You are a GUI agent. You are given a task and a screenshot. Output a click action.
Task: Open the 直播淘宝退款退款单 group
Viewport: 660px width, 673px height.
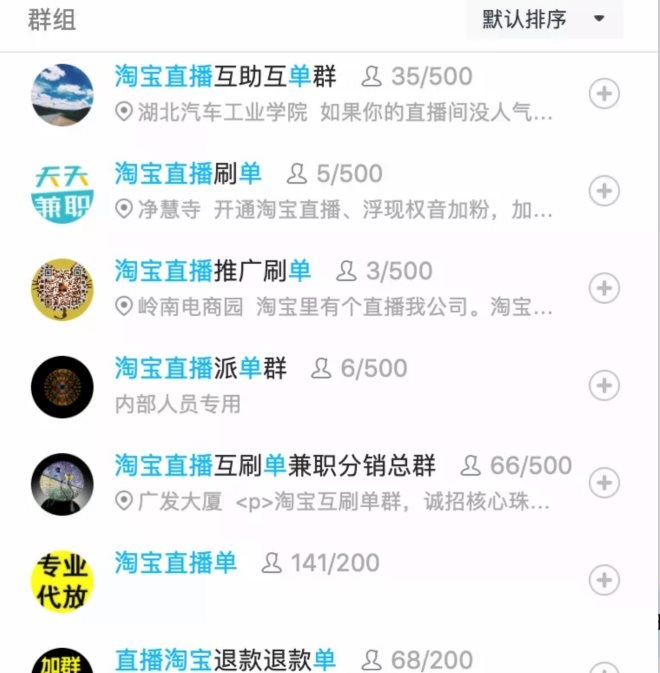point(225,660)
